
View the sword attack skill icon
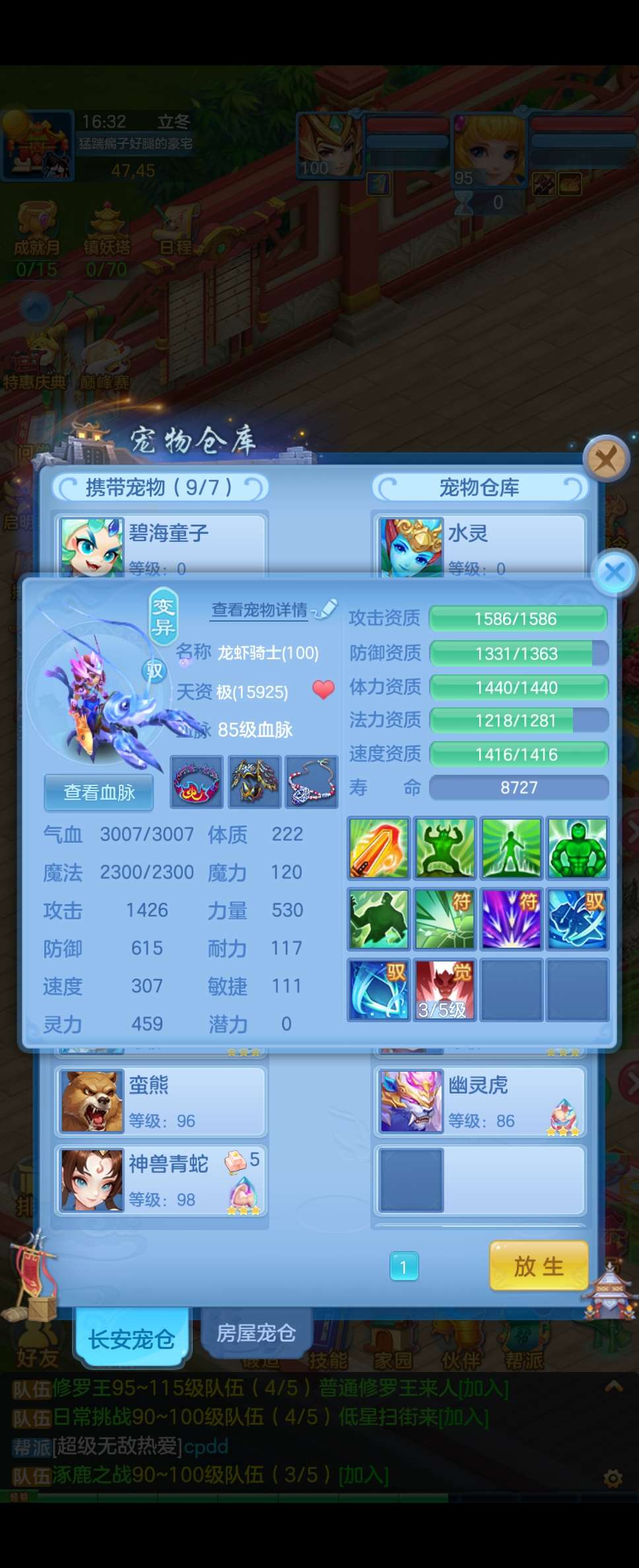pyautogui.click(x=379, y=848)
